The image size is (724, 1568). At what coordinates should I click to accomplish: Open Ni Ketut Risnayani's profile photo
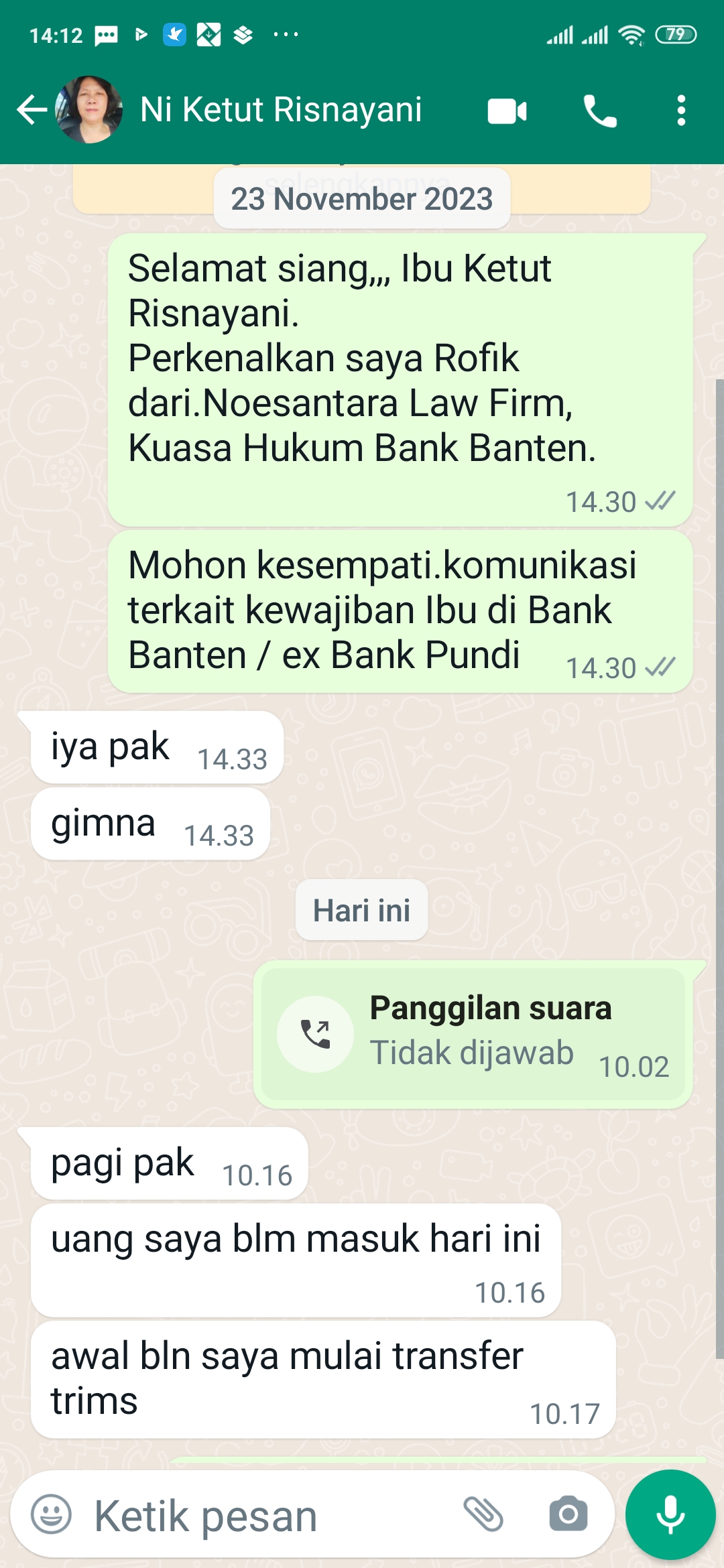pos(89,110)
